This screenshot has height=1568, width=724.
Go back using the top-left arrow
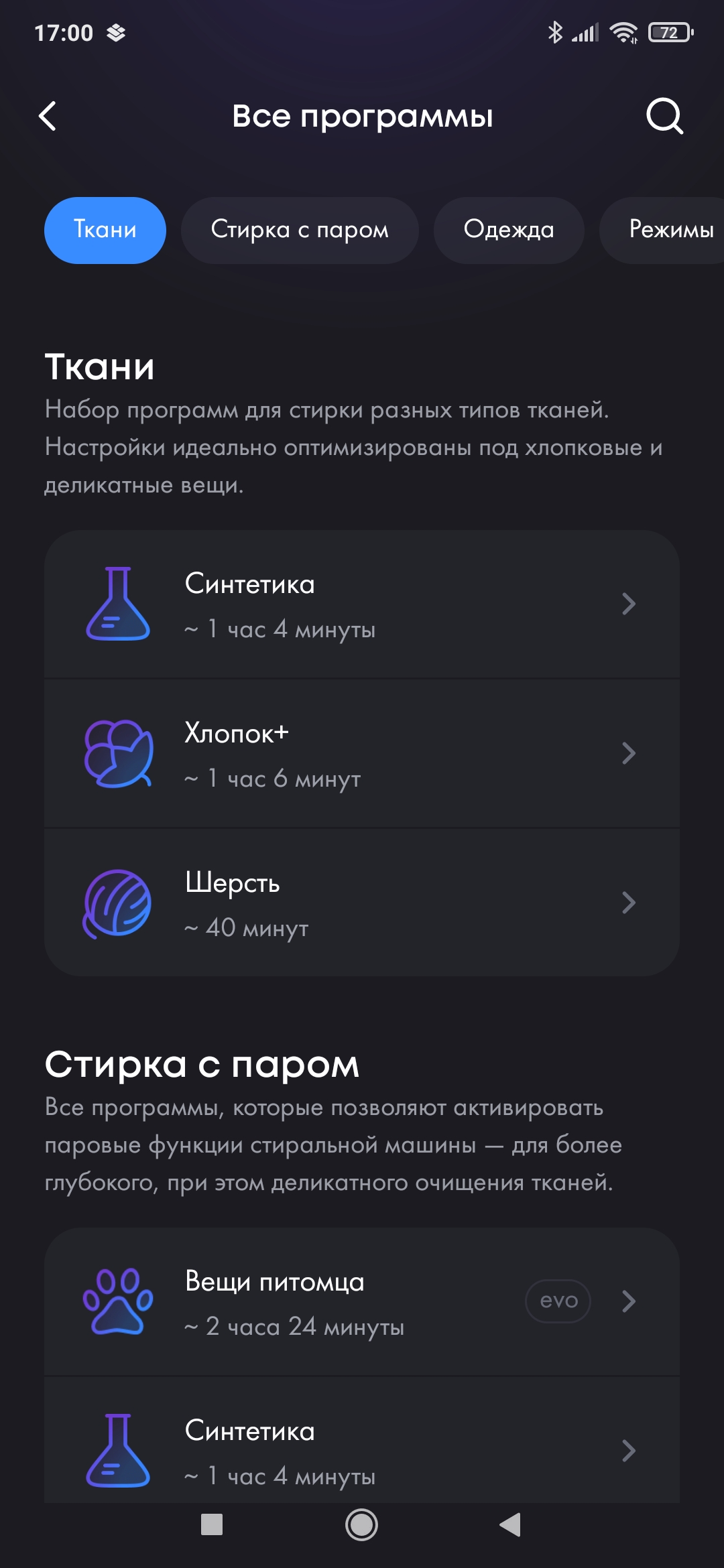(x=48, y=116)
